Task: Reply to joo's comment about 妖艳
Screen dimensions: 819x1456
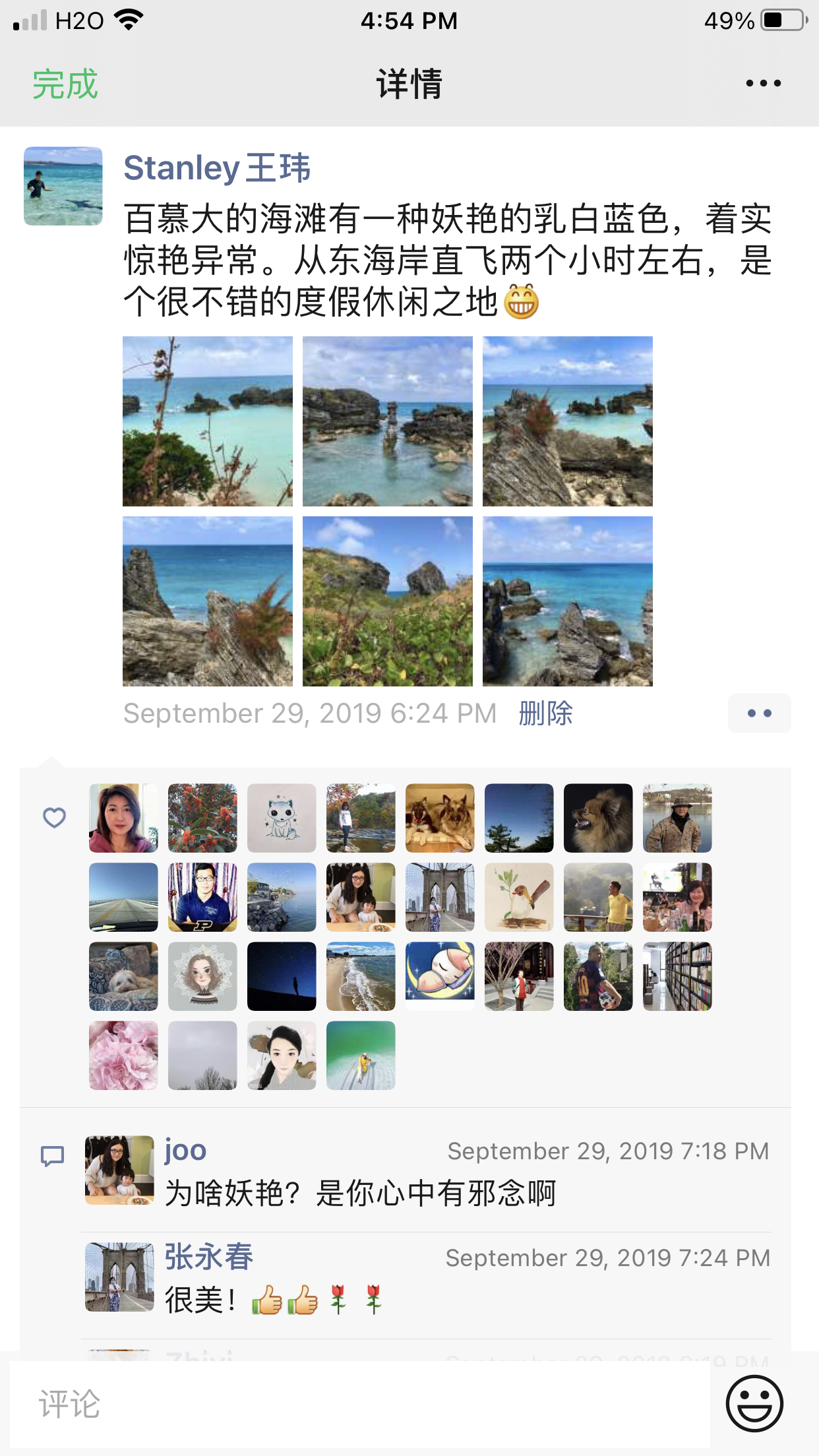Action: pos(360,1193)
